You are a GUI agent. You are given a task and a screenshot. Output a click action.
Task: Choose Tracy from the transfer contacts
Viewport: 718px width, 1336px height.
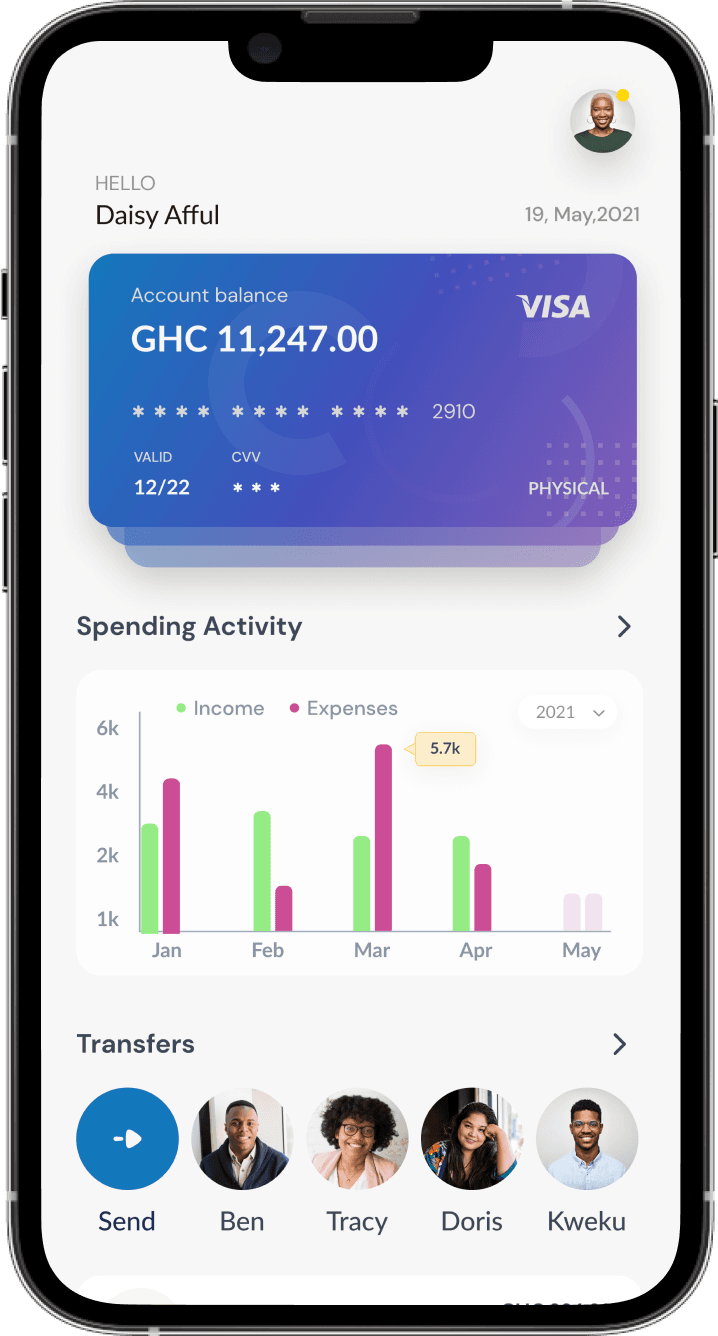[x=357, y=1139]
